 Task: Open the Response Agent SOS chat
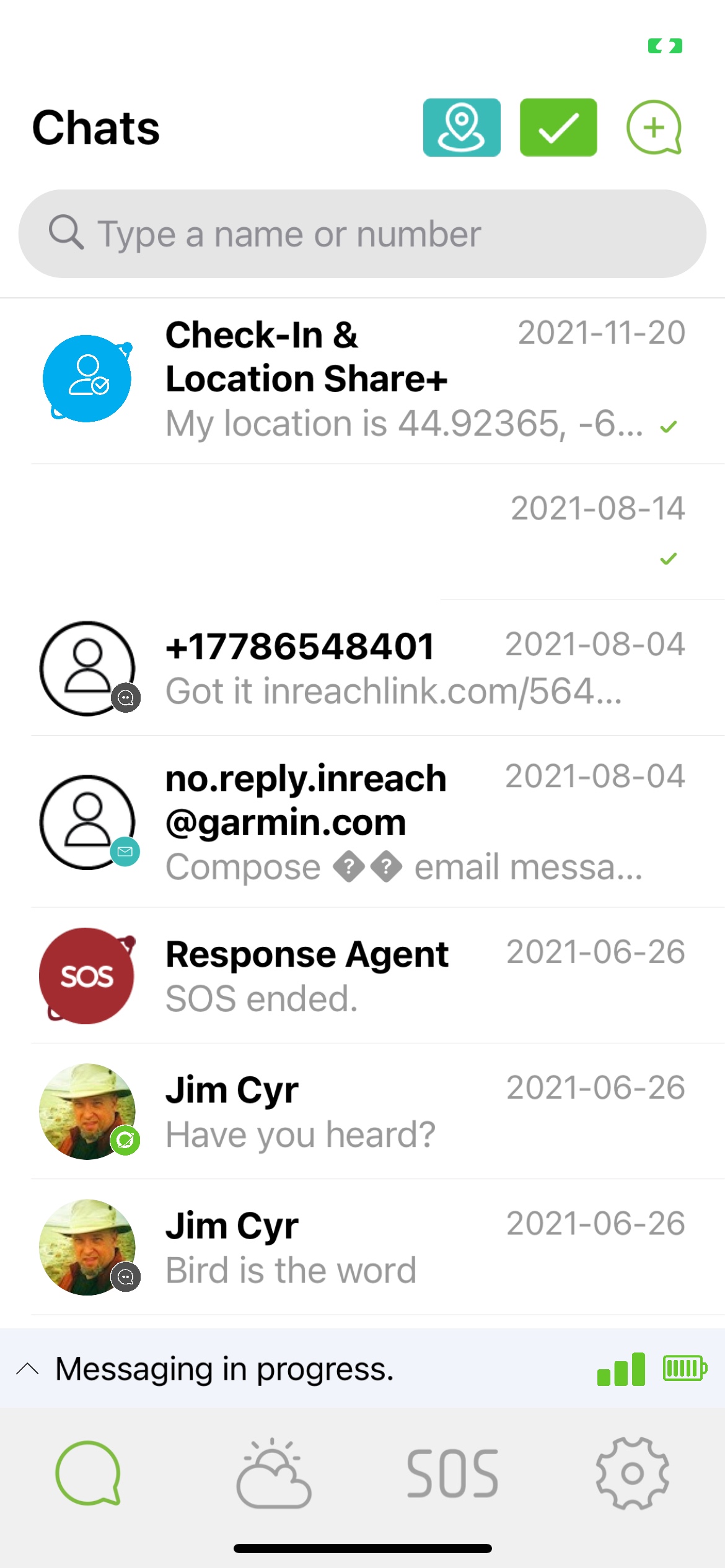coord(362,976)
